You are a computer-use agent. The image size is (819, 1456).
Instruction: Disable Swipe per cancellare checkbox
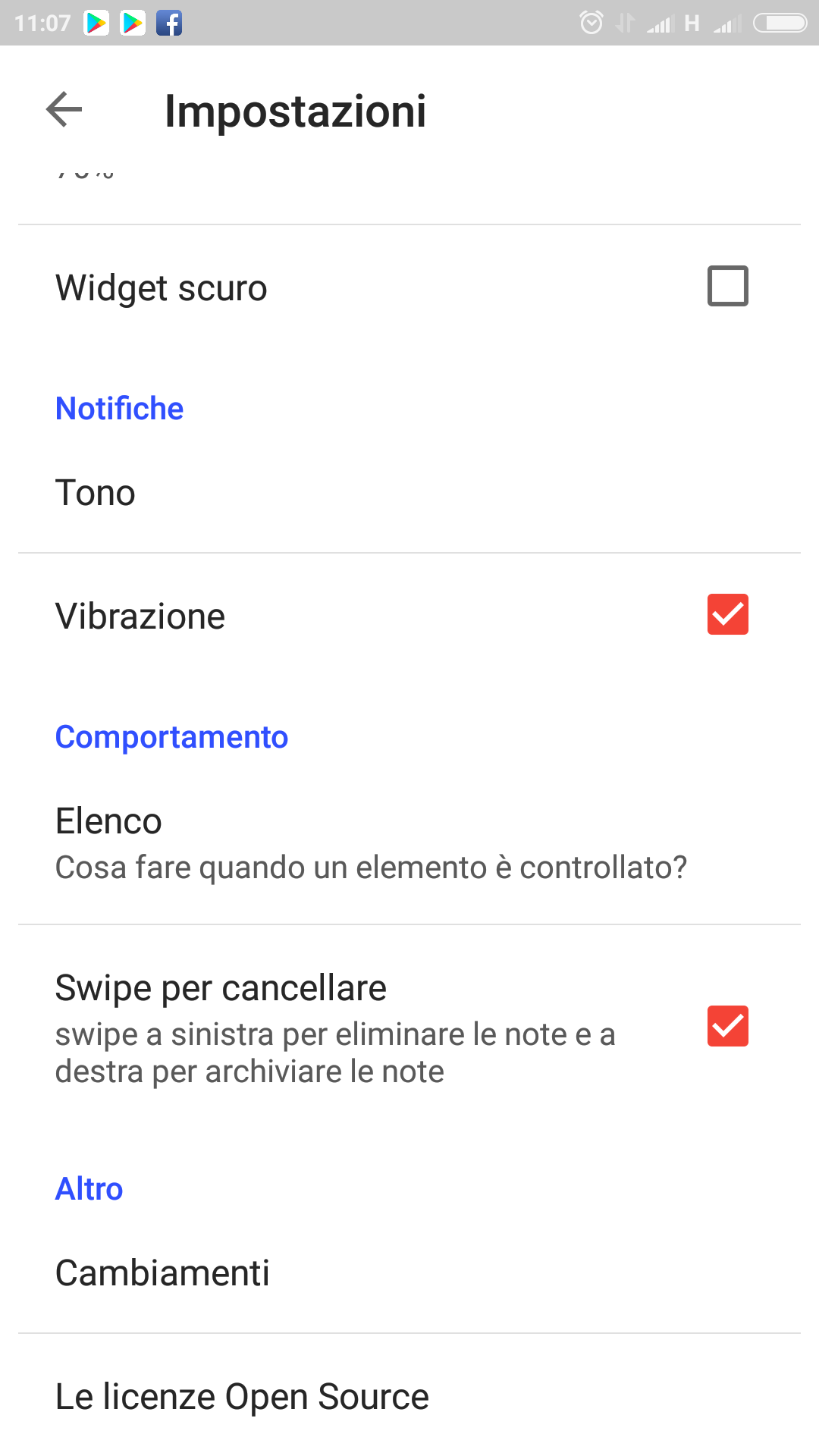tap(727, 1026)
